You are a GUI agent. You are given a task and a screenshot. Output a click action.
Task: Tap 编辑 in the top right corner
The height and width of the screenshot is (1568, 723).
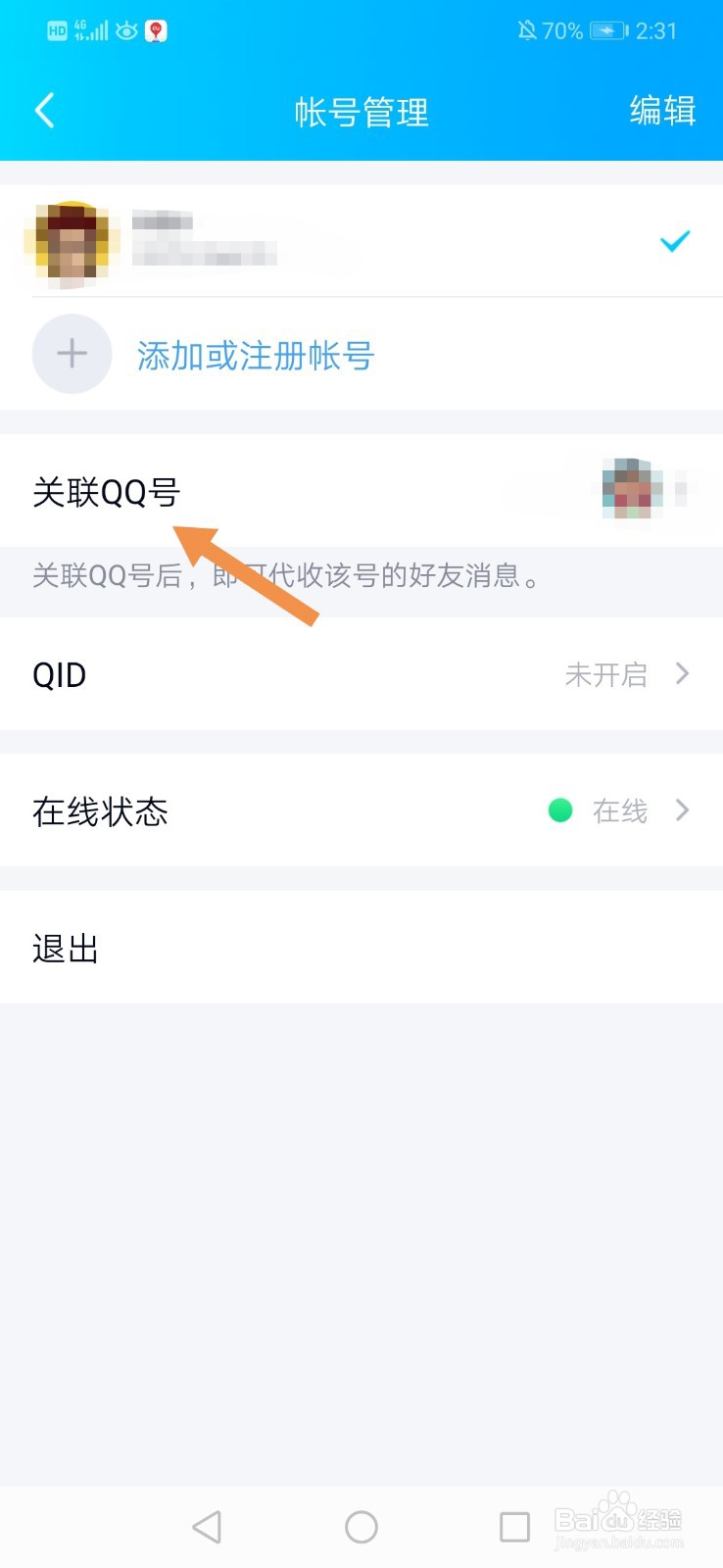pyautogui.click(x=663, y=111)
